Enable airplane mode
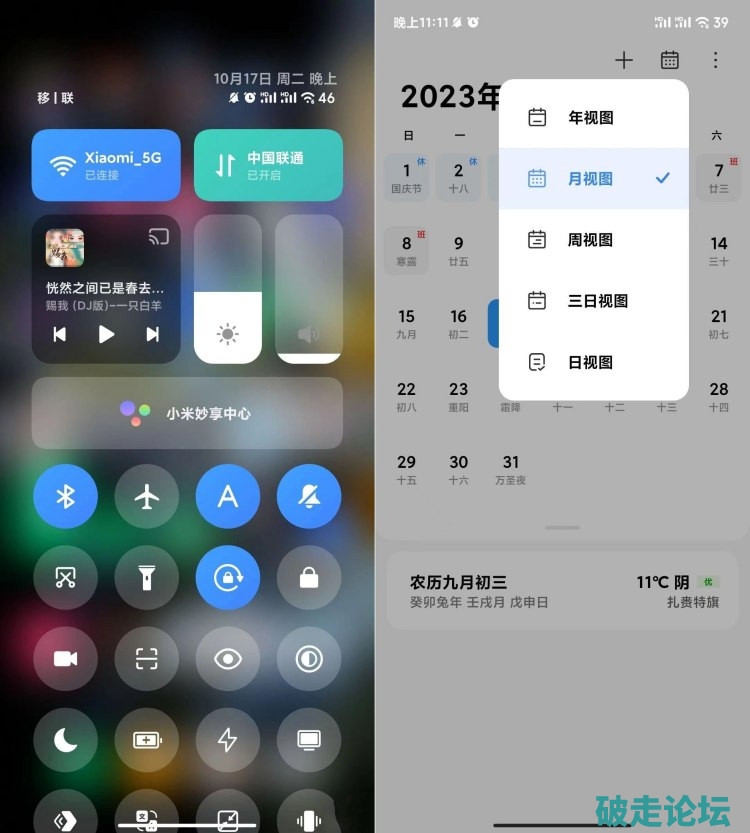 pos(147,496)
